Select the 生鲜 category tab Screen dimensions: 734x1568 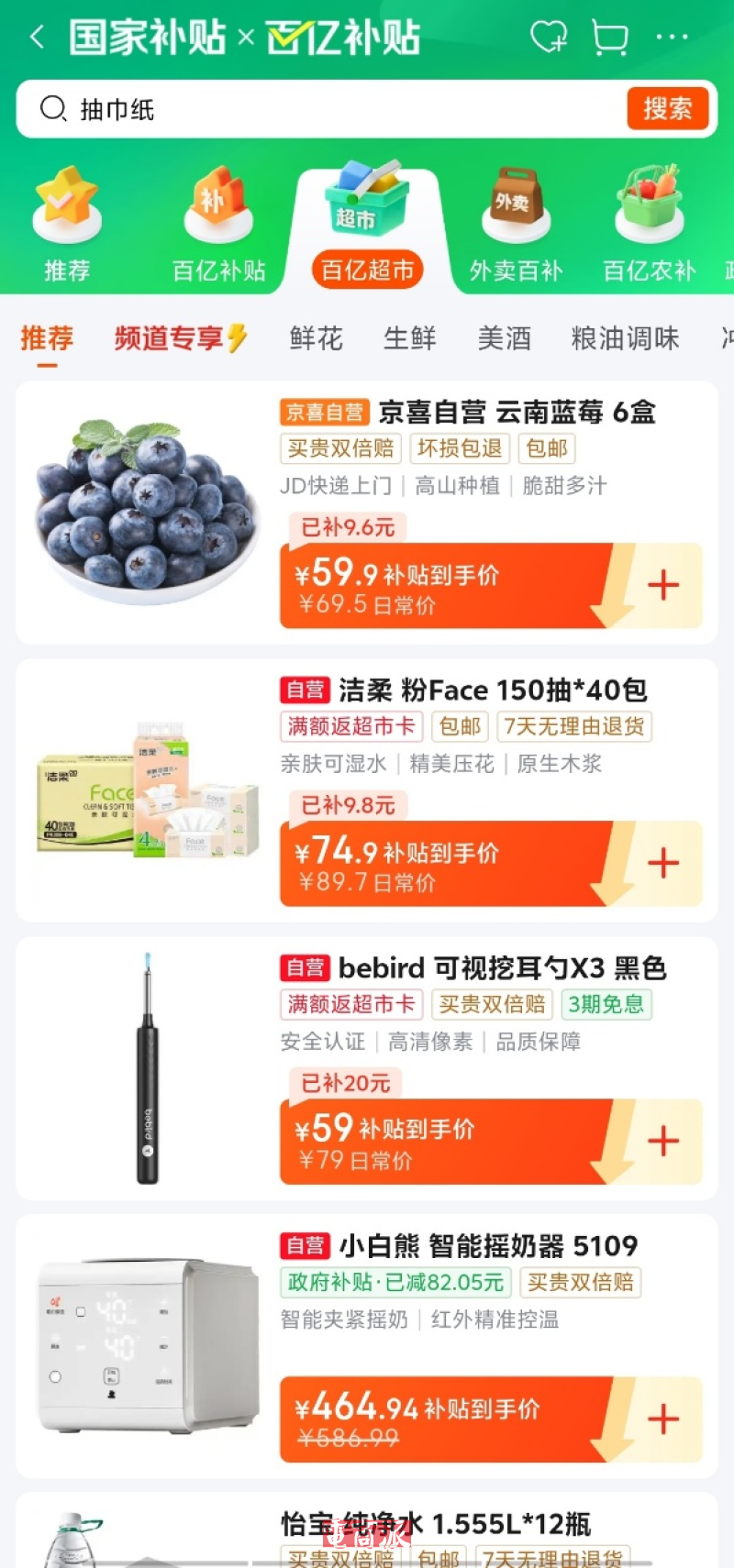tap(409, 338)
